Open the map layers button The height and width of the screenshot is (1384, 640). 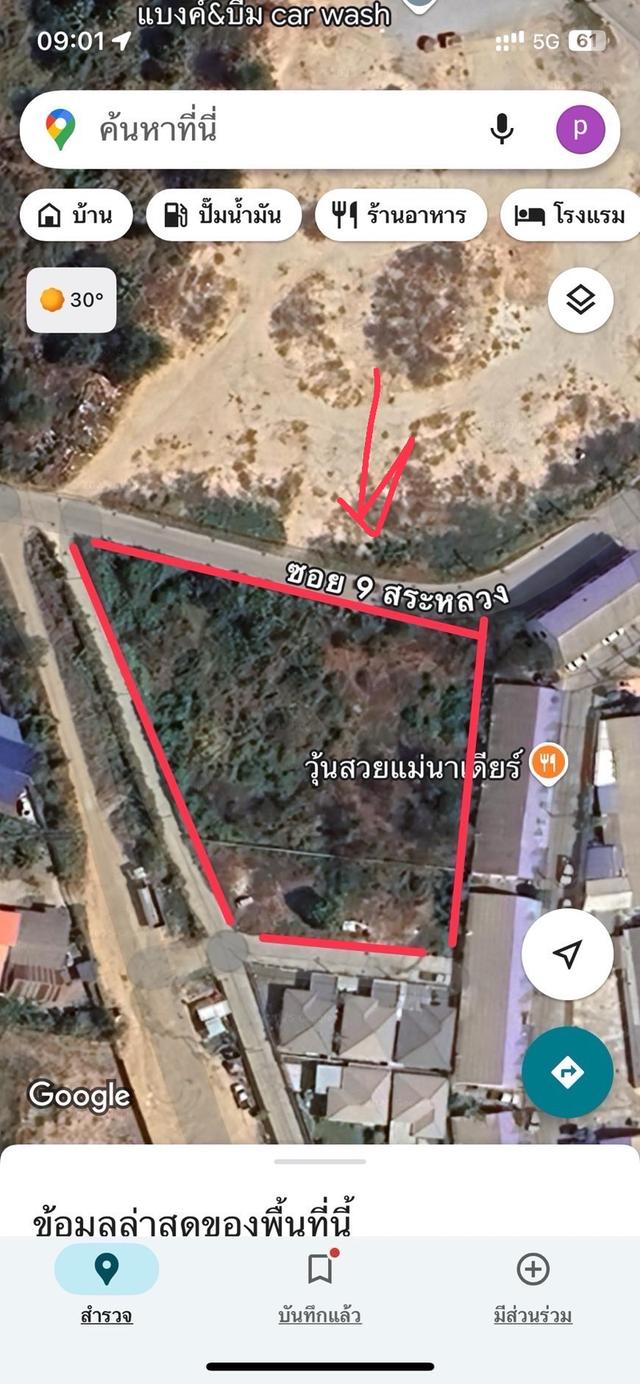(581, 300)
